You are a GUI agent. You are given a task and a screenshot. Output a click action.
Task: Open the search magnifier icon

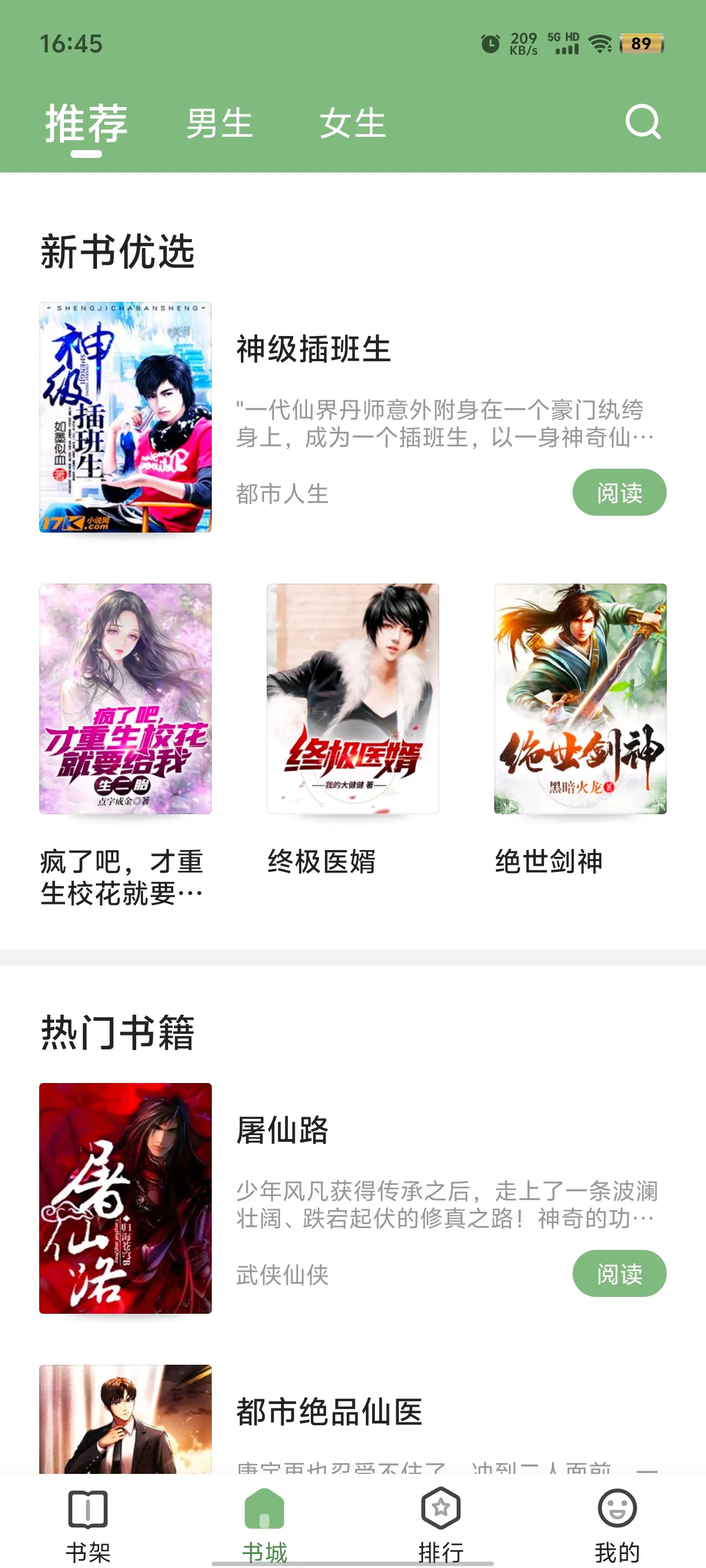pos(643,122)
